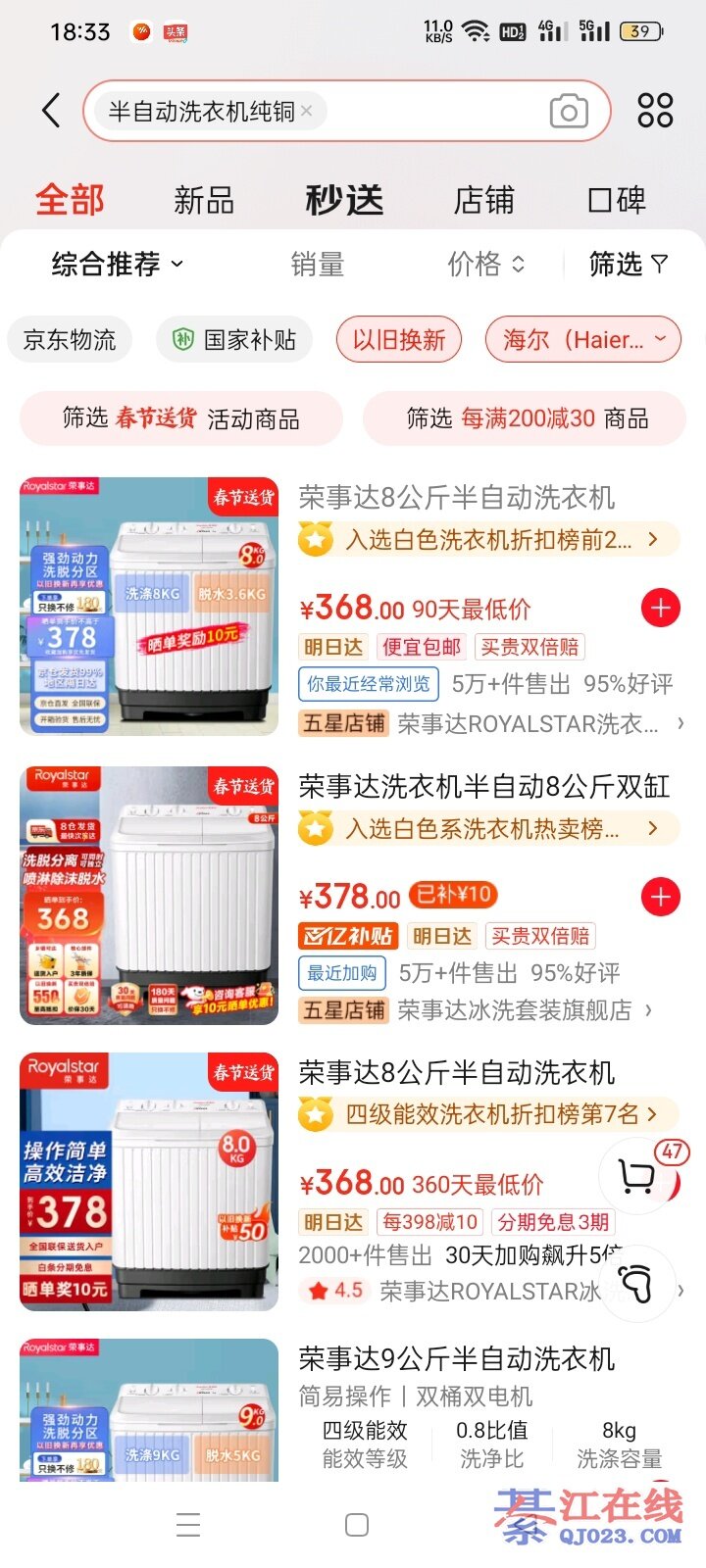Filter by 国家补贴

click(x=234, y=340)
